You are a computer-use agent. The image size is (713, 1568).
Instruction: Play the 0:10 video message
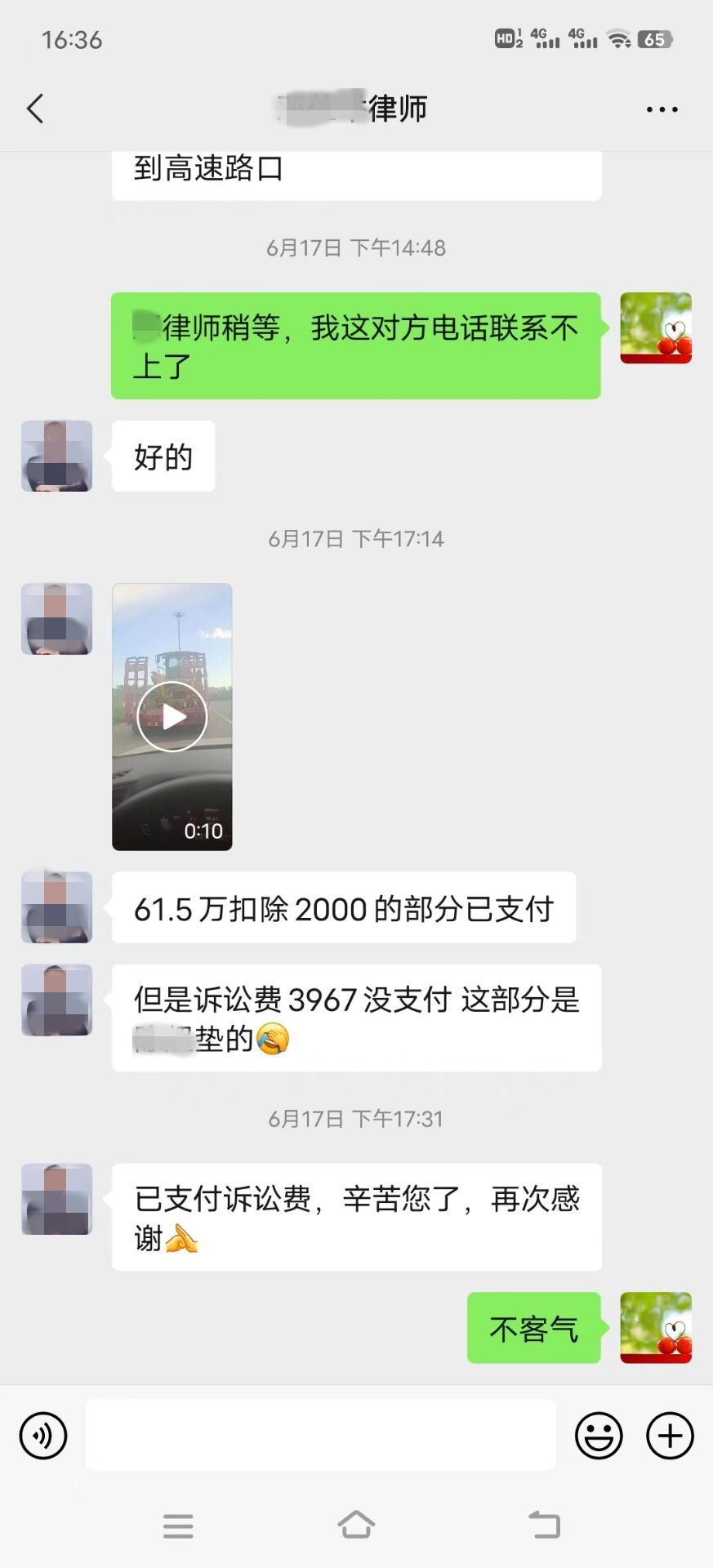[172, 716]
